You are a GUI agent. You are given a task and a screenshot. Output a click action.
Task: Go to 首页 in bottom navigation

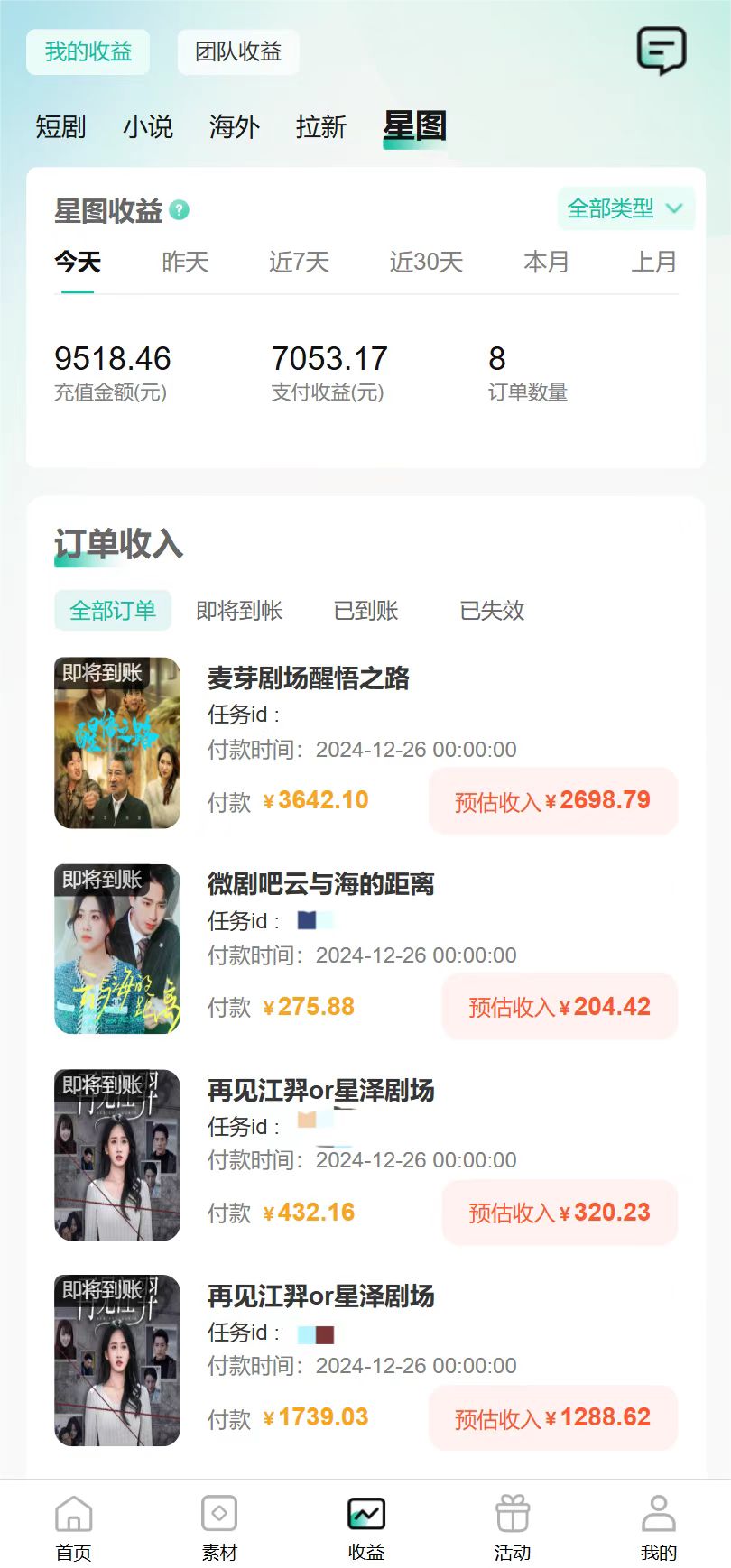point(73,1526)
